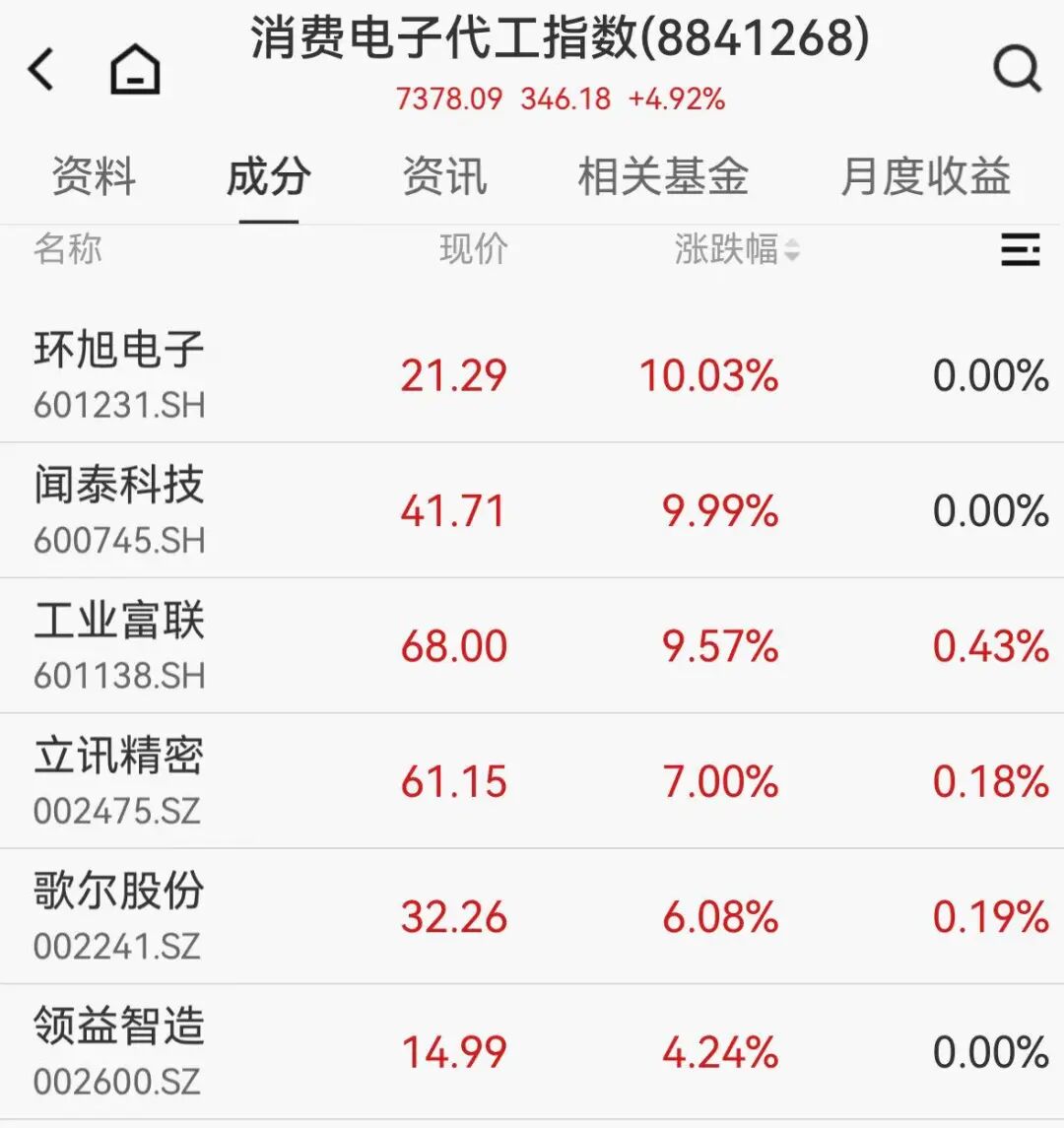This screenshot has height=1128, width=1064.
Task: Sort the list by 涨跌幅
Action: (736, 249)
